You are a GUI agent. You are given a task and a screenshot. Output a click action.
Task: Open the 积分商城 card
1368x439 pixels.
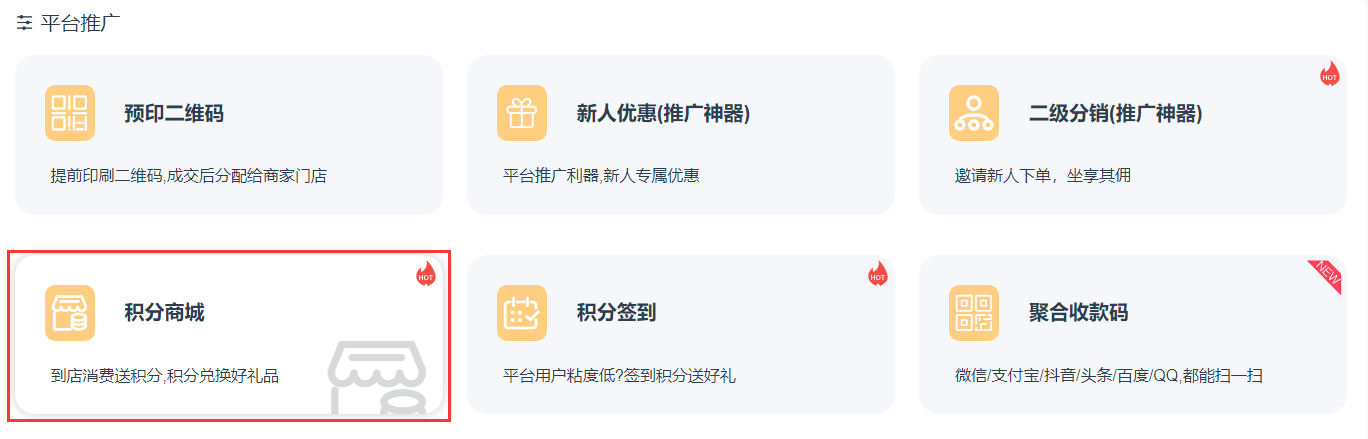(228, 335)
